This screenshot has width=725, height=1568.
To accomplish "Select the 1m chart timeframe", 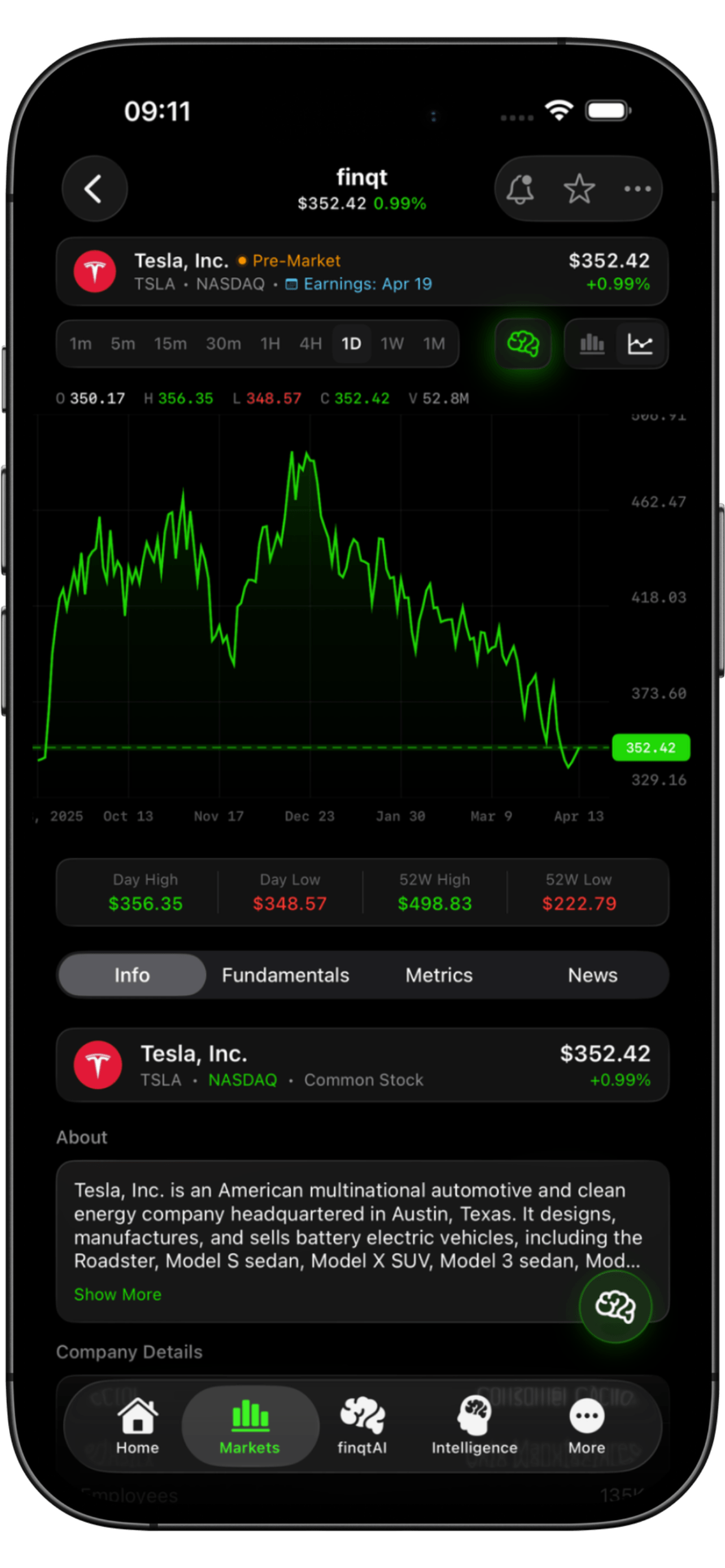I will tap(80, 344).
